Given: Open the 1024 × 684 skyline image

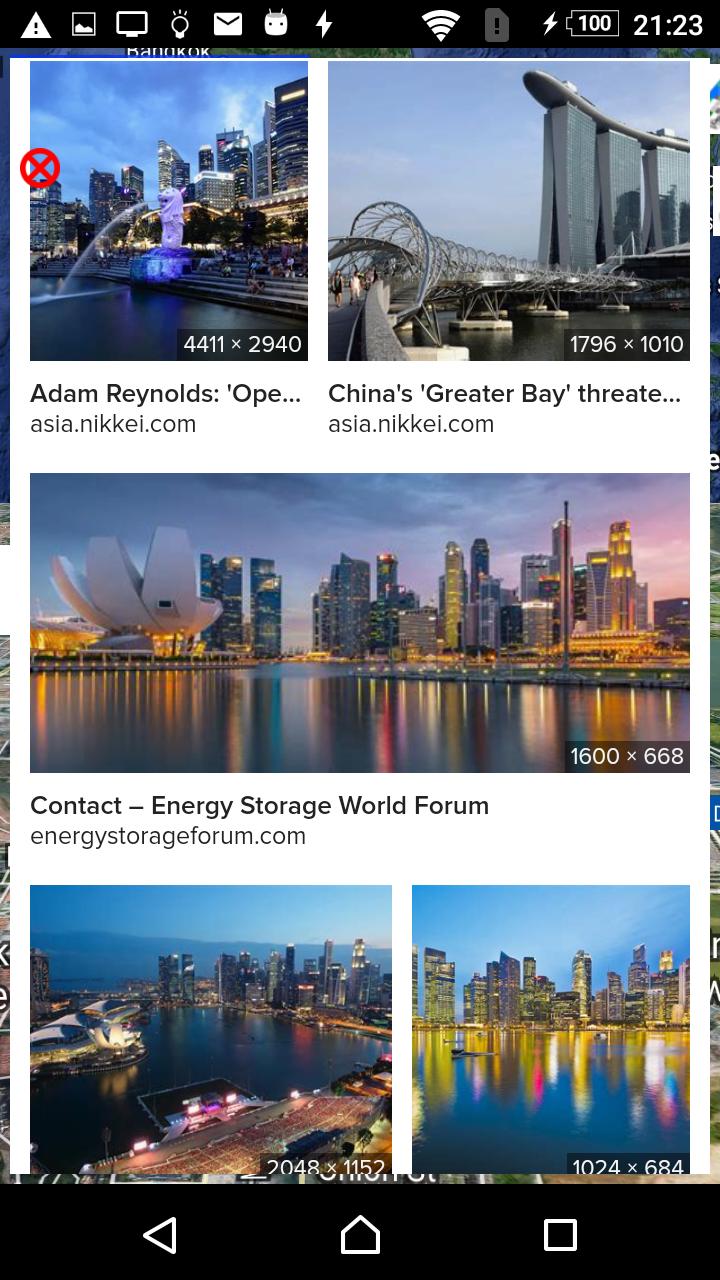Looking at the screenshot, I should tap(551, 1029).
